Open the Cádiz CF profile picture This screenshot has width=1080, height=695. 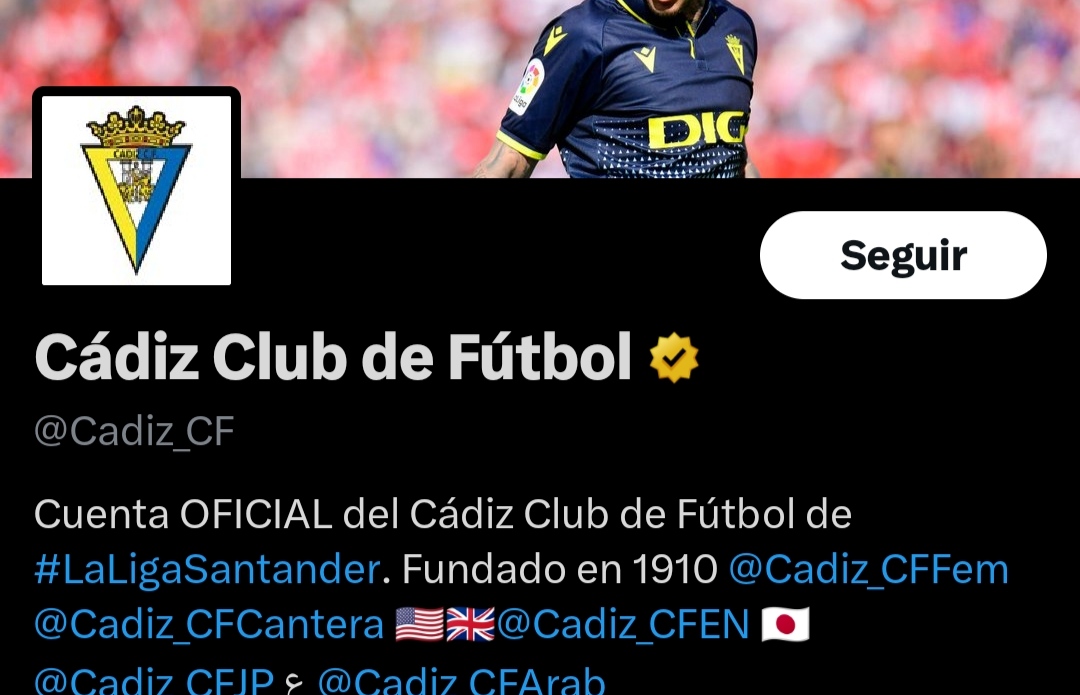136,189
